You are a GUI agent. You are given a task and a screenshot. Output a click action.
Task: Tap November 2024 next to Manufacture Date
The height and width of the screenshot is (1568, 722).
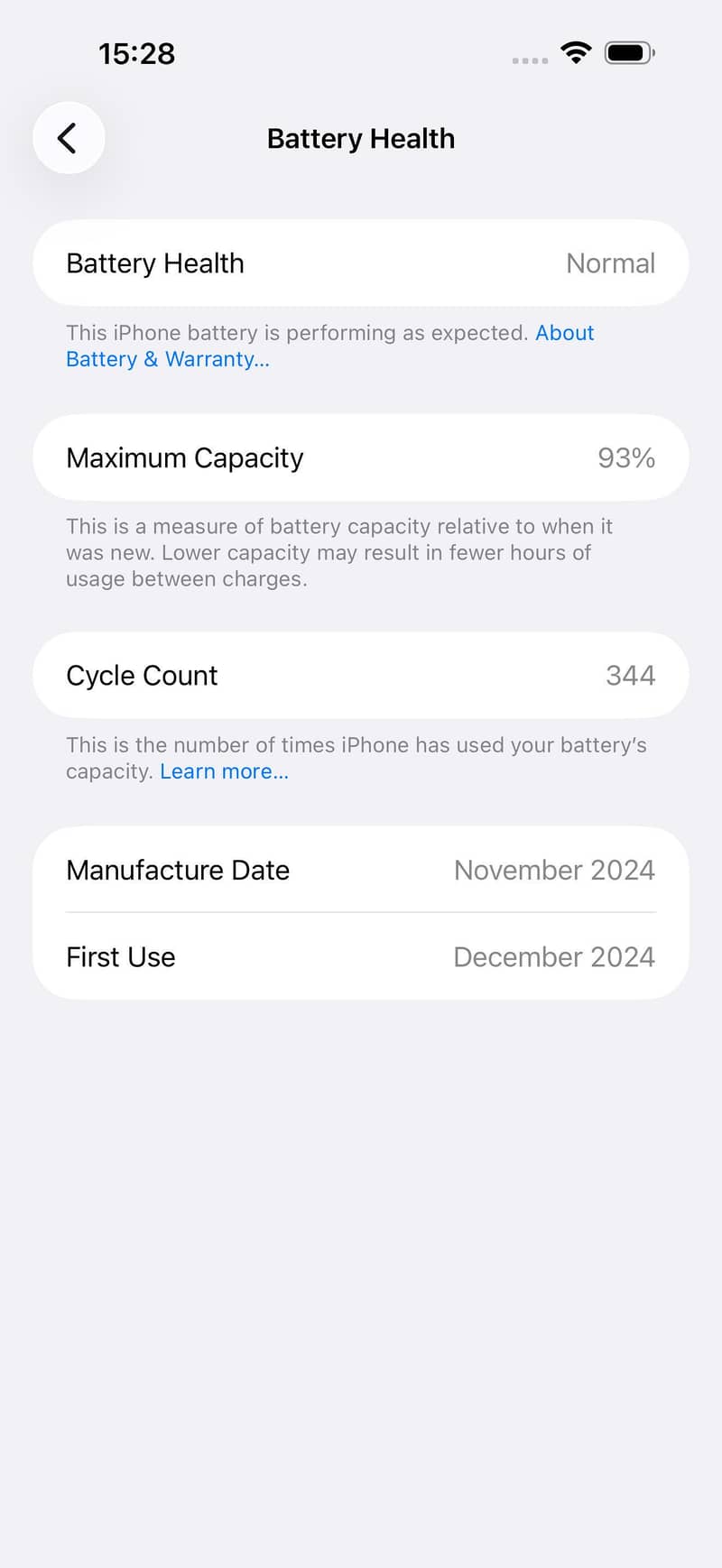[554, 870]
